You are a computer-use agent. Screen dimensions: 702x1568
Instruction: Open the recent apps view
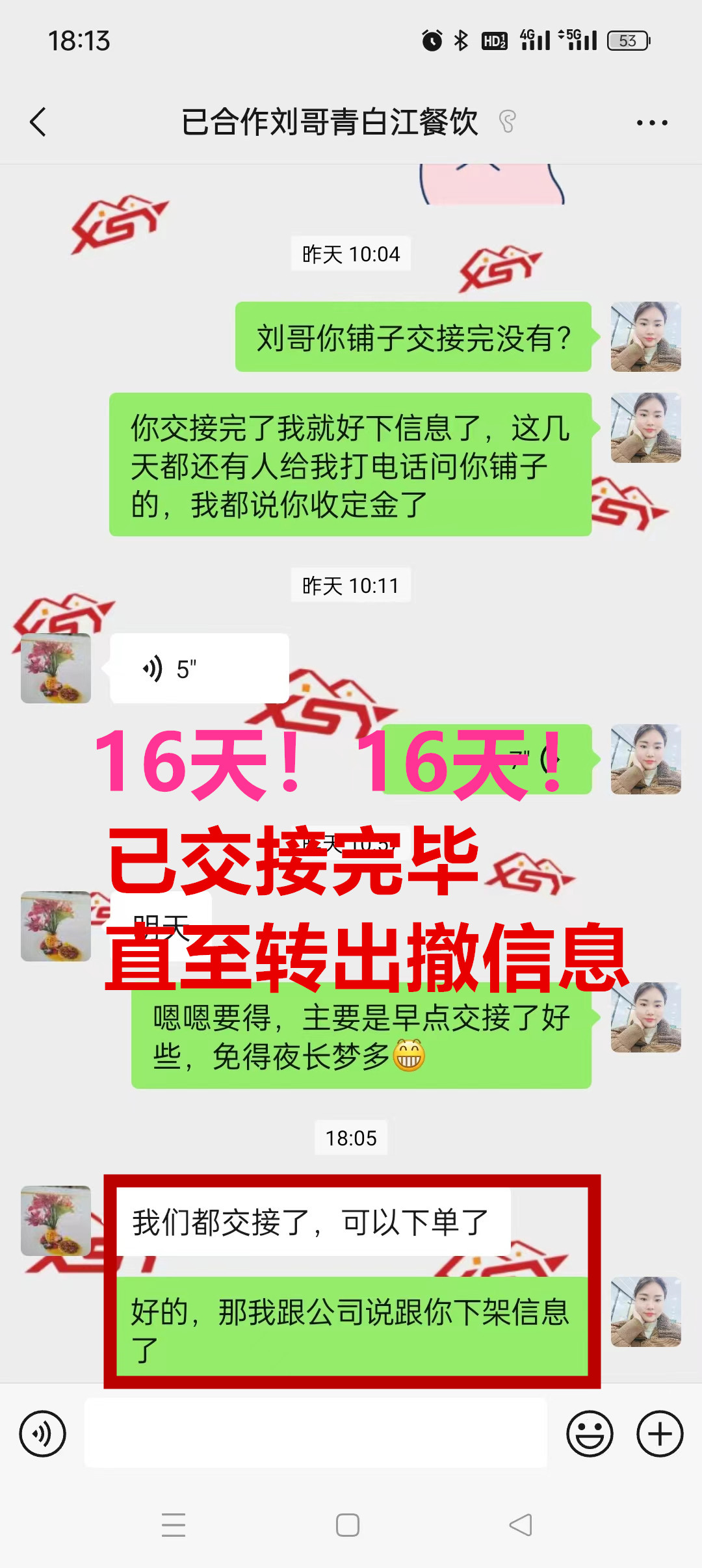click(x=174, y=1524)
